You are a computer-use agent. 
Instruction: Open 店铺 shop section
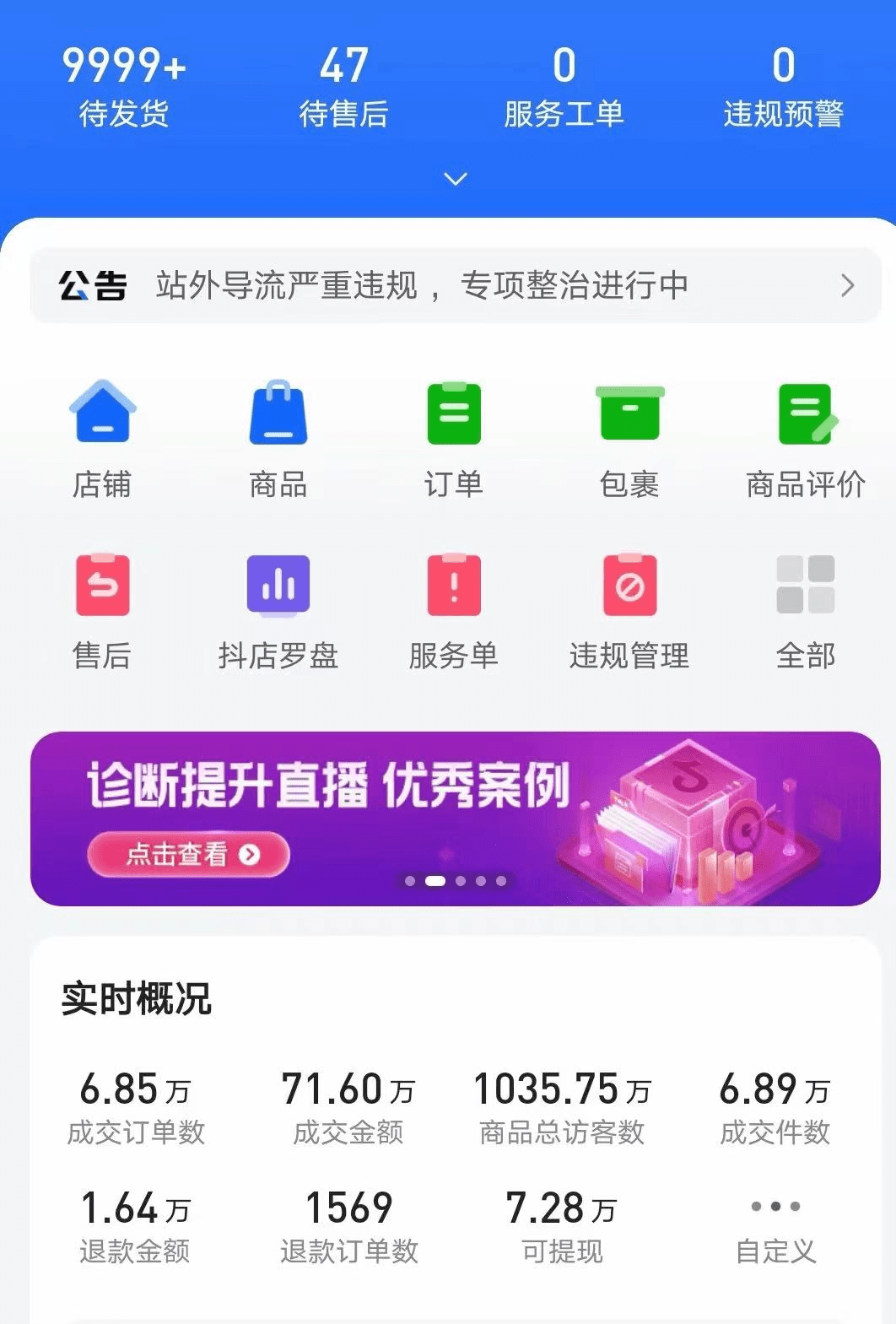tap(102, 439)
